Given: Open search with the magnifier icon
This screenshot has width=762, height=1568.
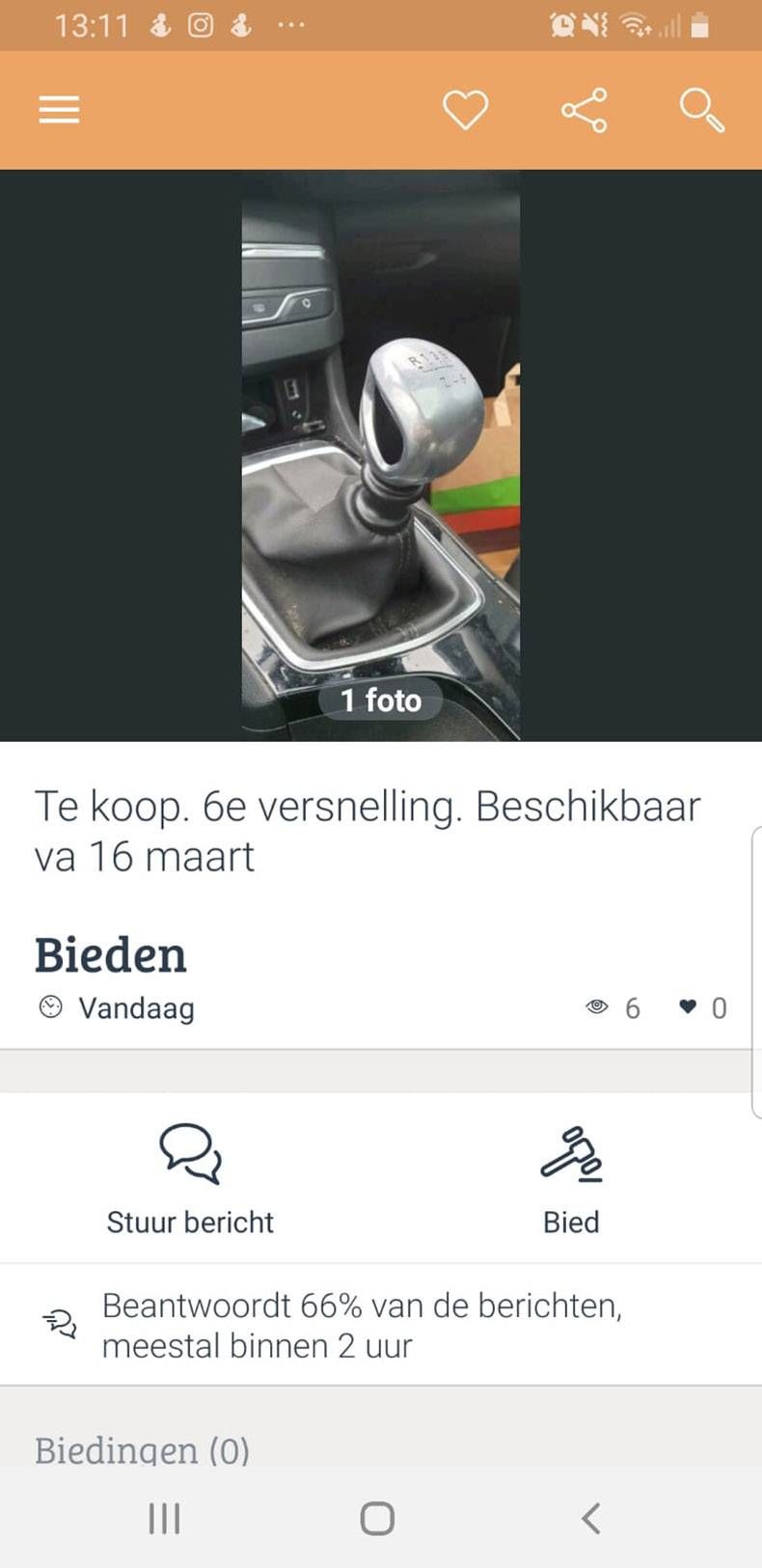Looking at the screenshot, I should [x=700, y=109].
